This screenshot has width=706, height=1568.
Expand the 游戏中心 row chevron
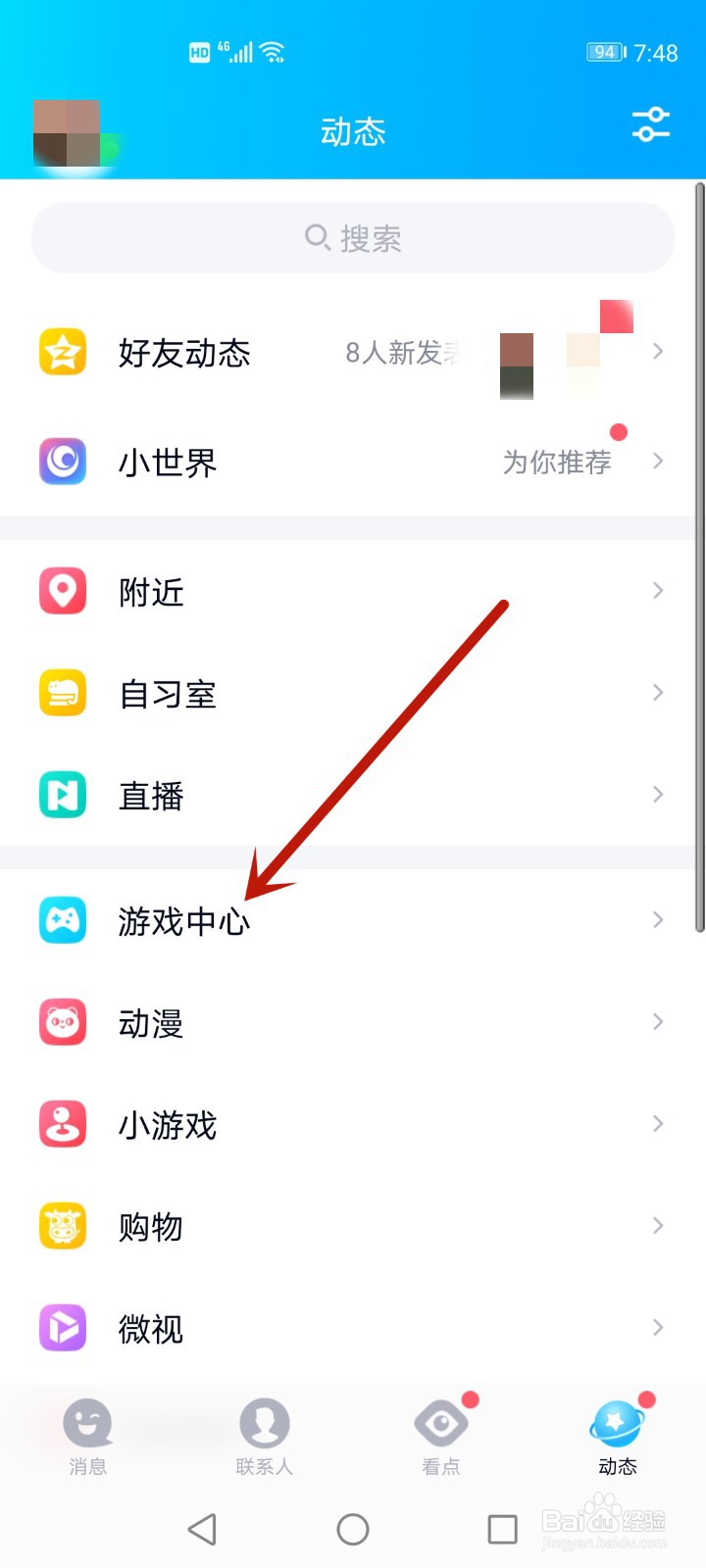657,920
